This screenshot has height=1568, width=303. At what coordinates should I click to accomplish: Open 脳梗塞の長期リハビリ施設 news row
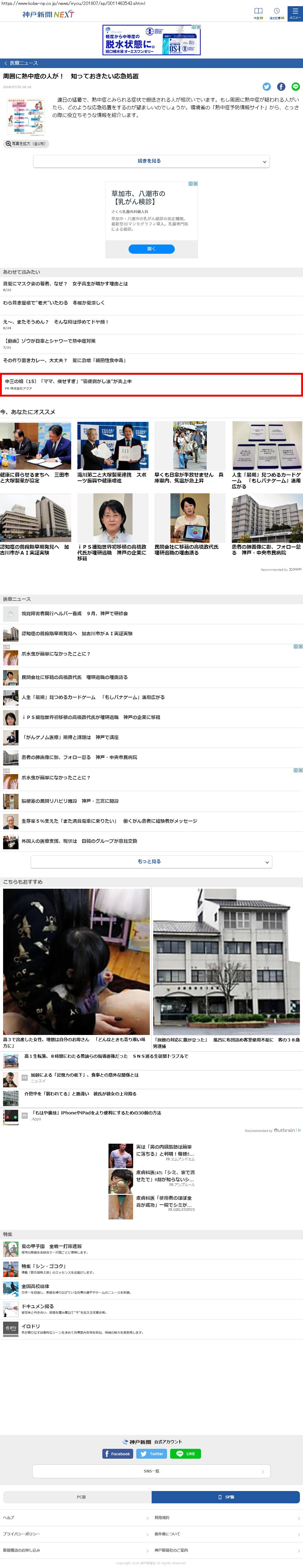70,801
